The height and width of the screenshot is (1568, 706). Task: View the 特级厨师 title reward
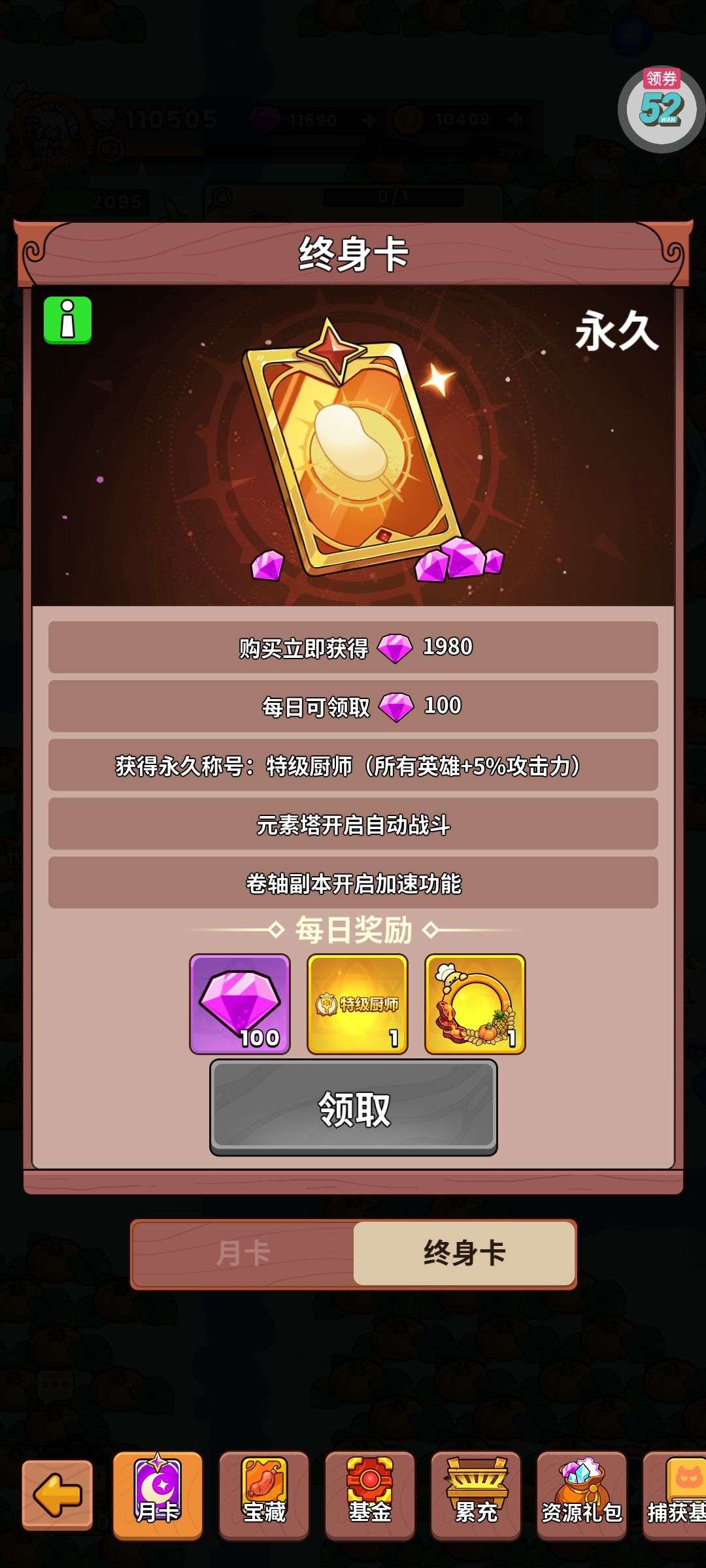tap(358, 1004)
